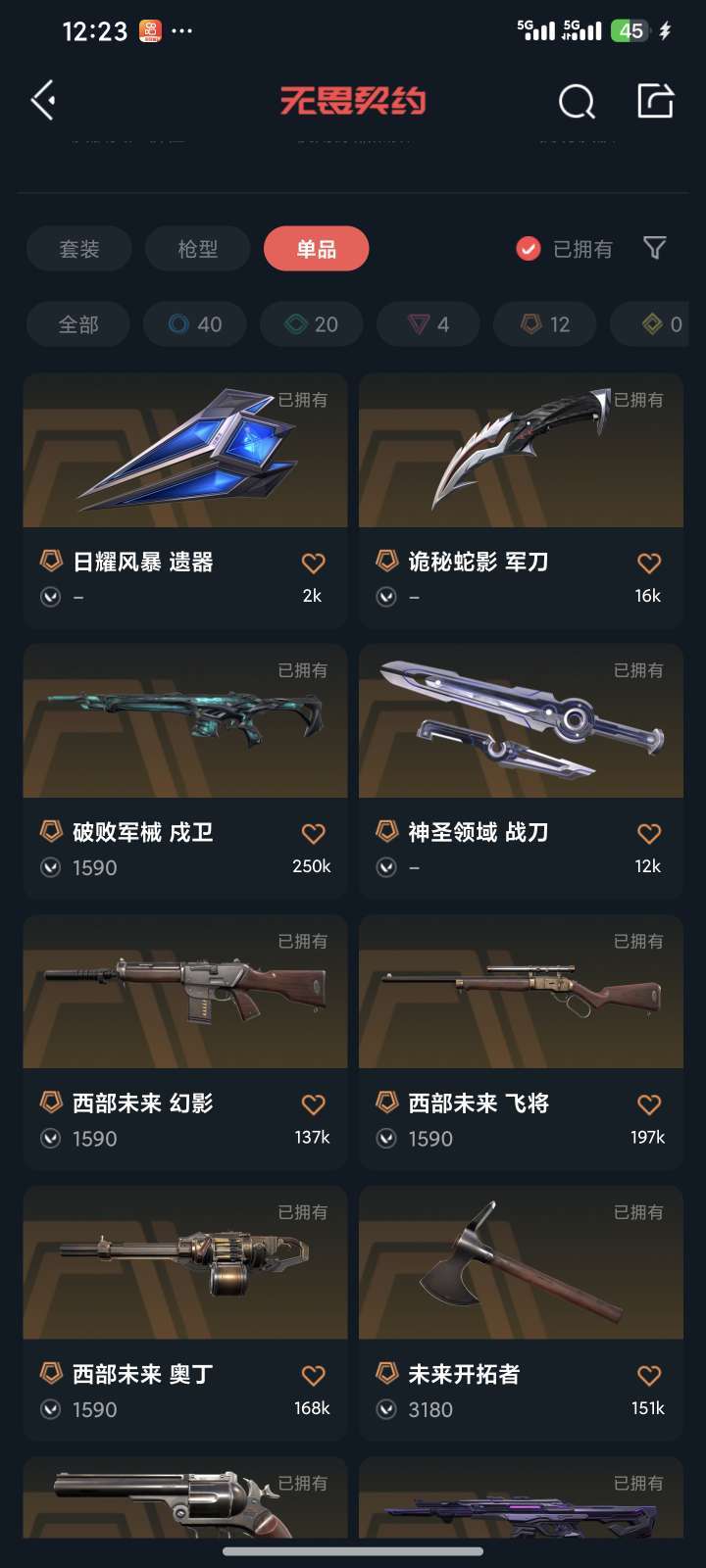Tap the share icon at top right
This screenshot has width=706, height=1568.
point(655,100)
